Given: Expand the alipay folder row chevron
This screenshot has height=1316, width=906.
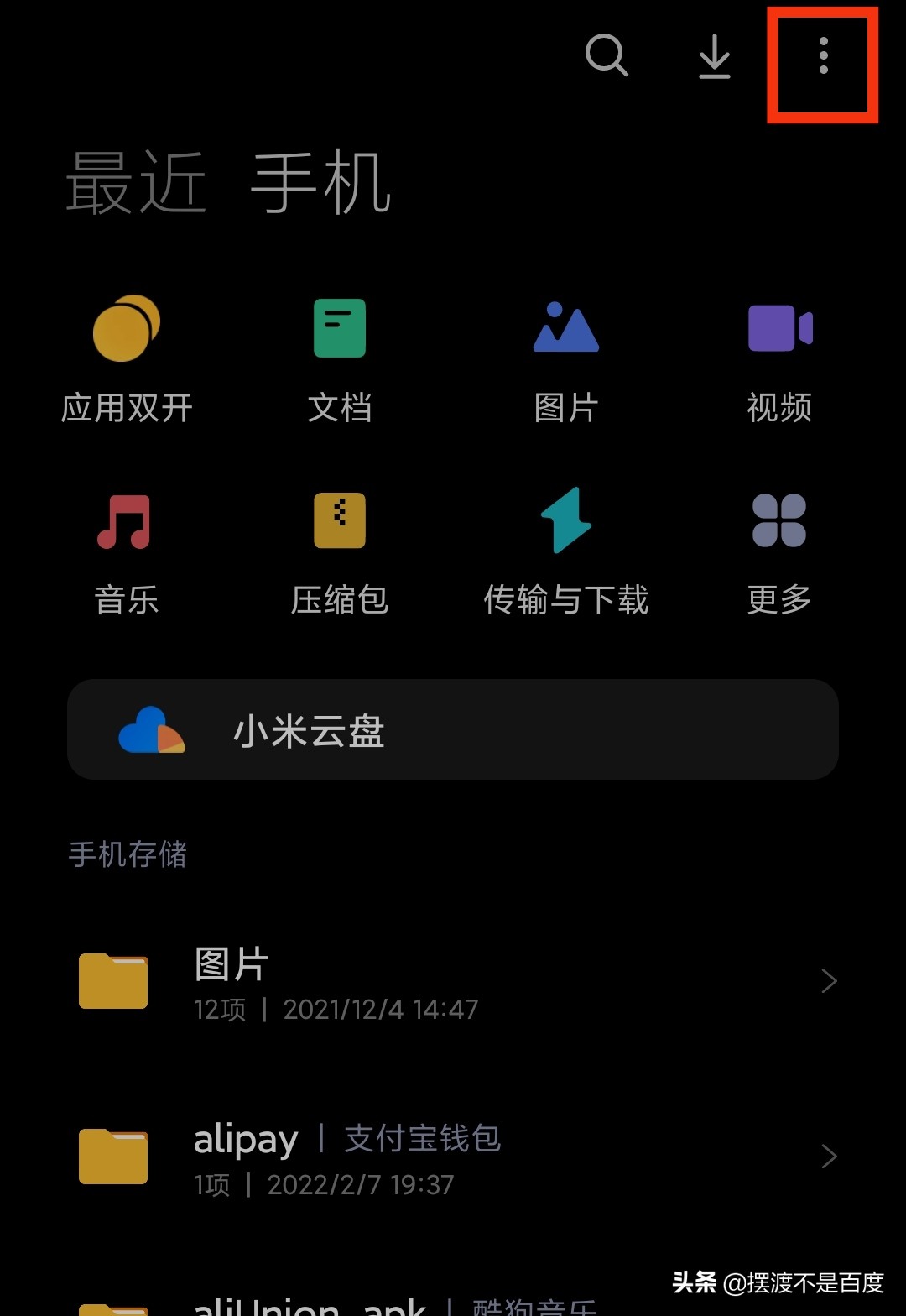Looking at the screenshot, I should pyautogui.click(x=828, y=1157).
